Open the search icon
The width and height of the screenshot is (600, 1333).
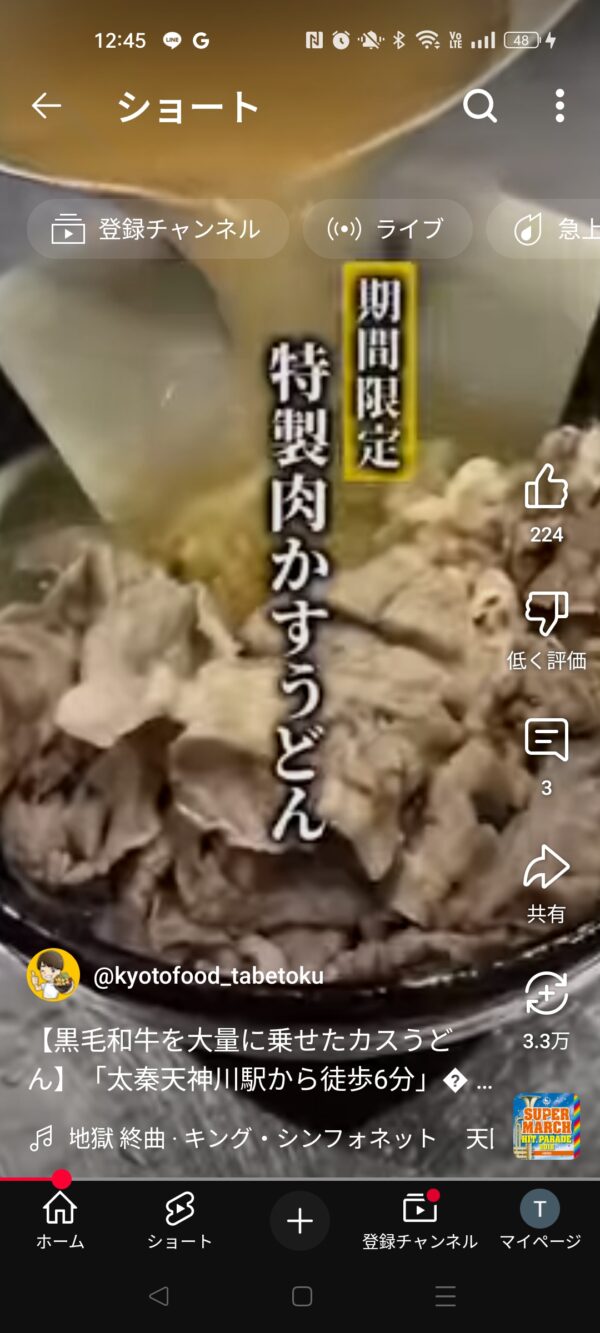coord(480,106)
